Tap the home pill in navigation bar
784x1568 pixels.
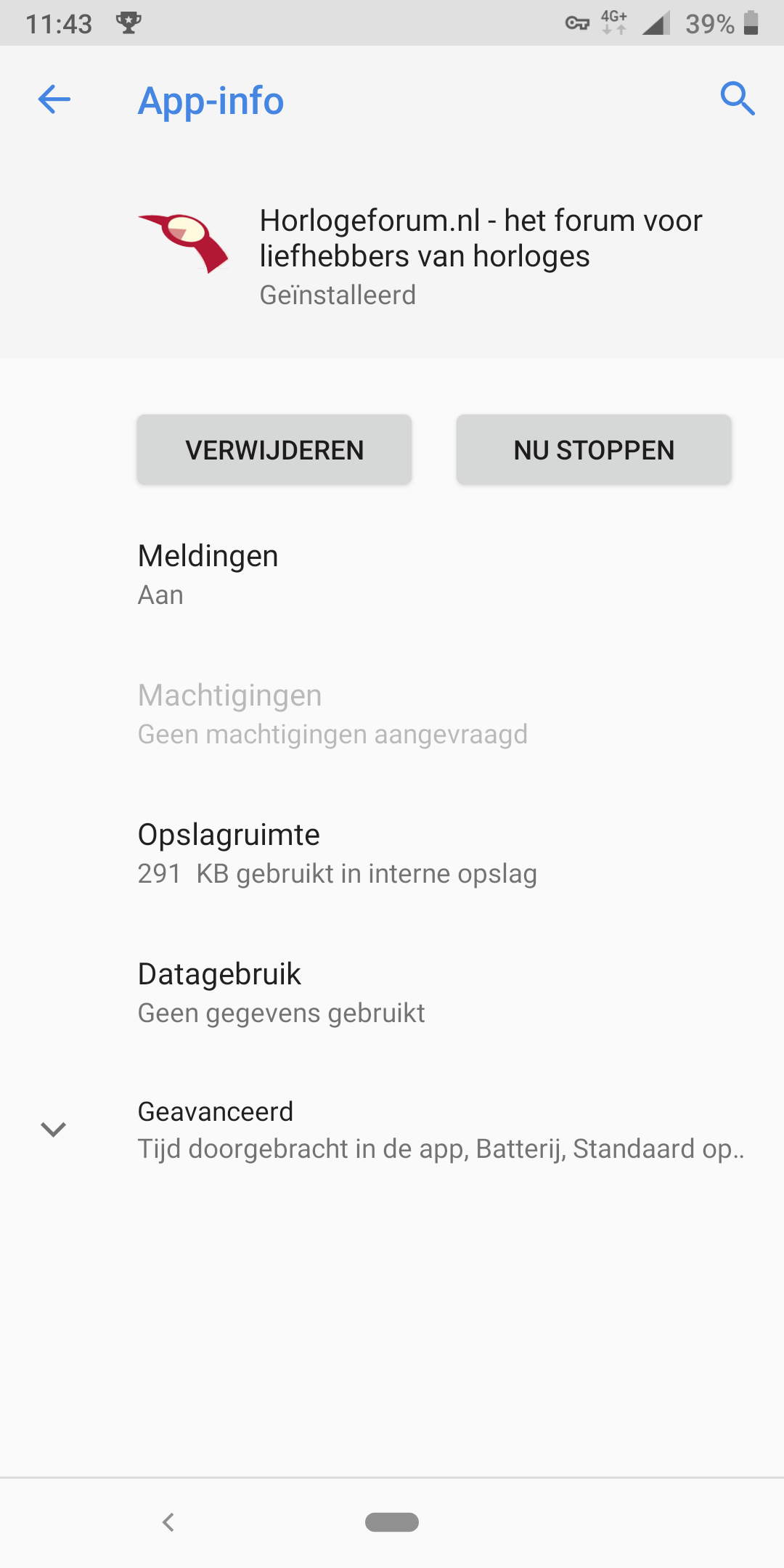coord(392,1522)
